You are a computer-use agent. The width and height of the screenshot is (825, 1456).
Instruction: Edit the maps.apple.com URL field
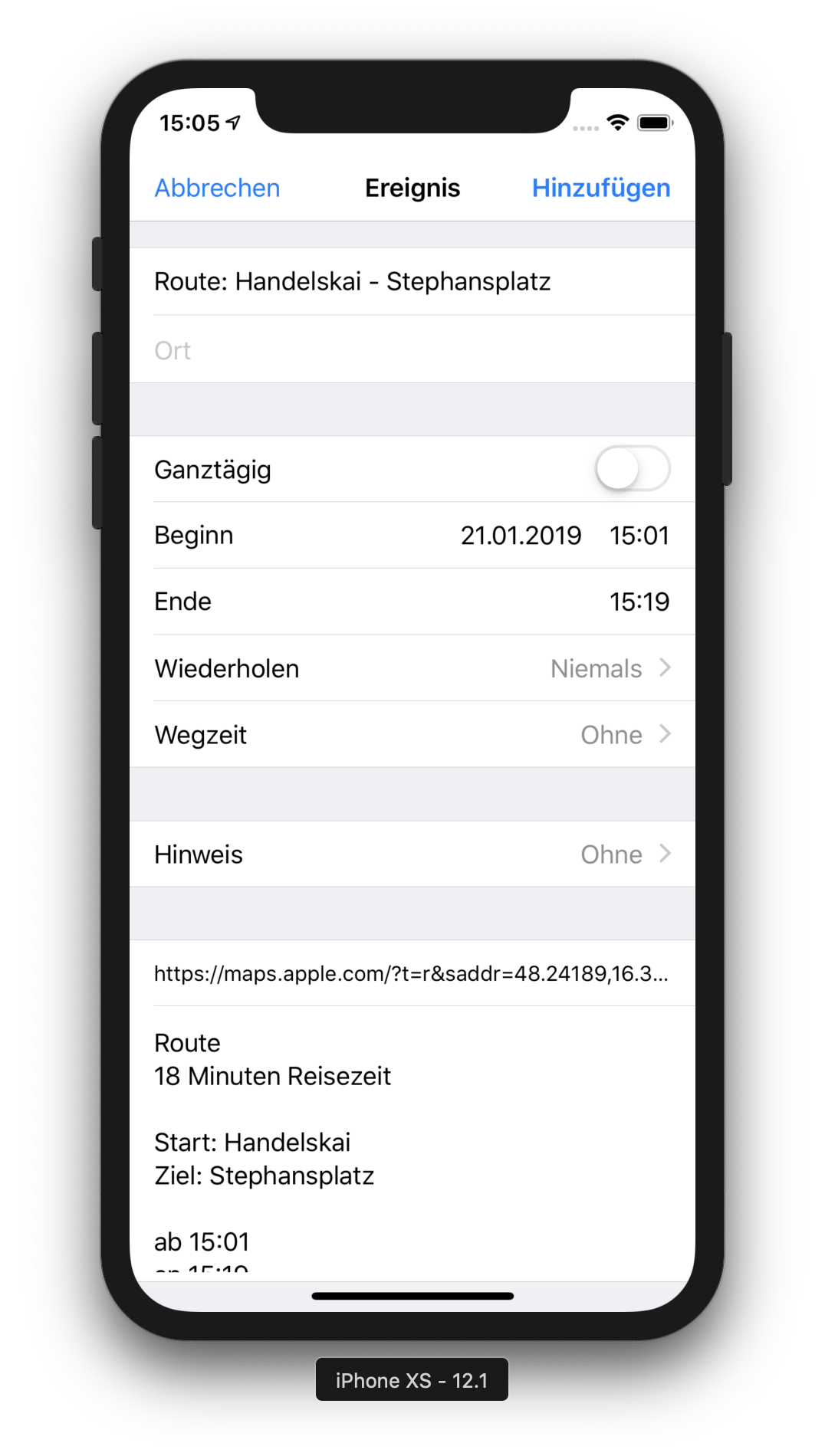411,973
